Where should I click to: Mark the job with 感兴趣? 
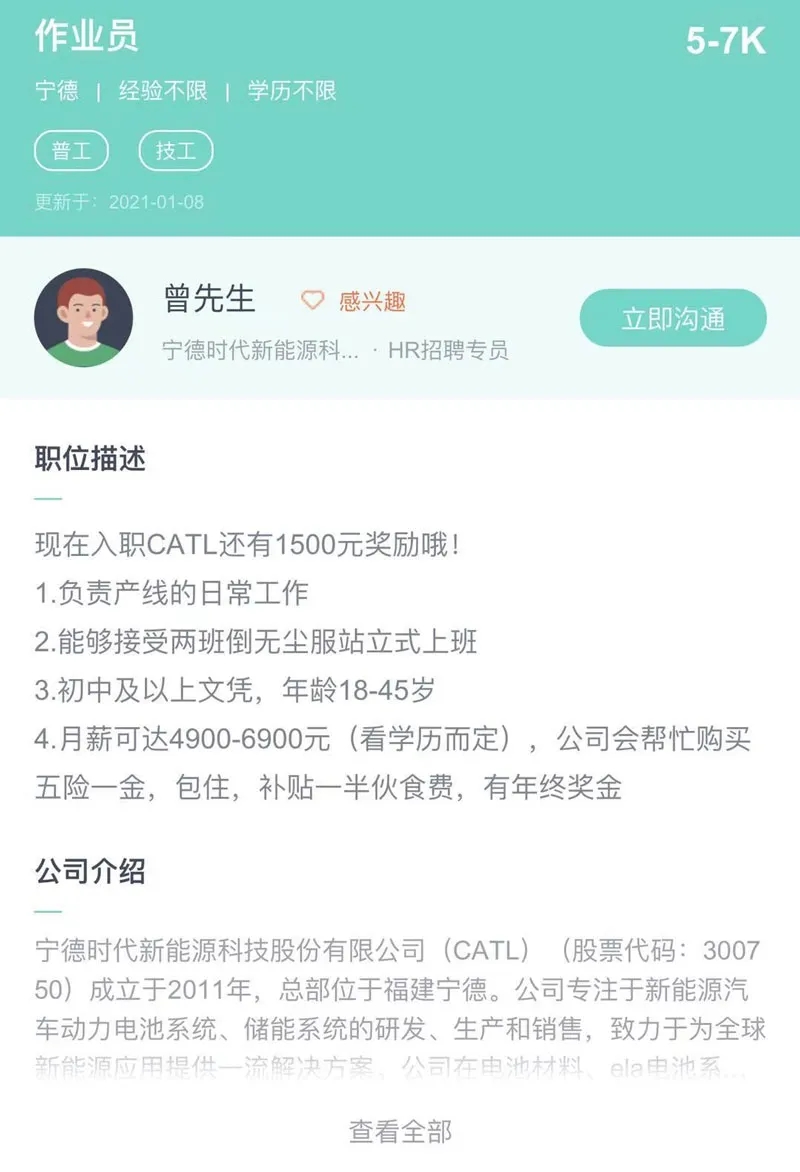click(x=355, y=300)
